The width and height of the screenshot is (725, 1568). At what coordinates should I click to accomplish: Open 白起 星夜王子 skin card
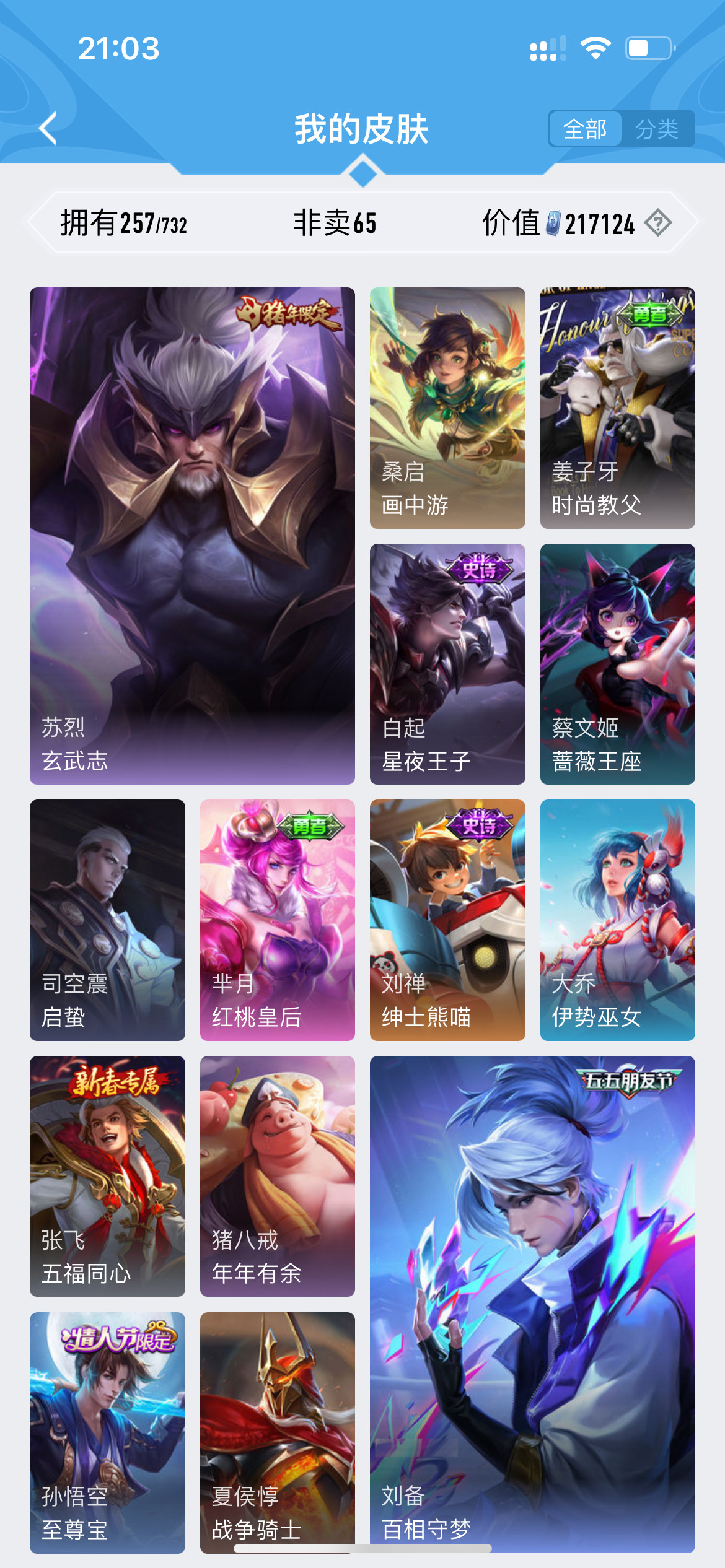click(447, 664)
